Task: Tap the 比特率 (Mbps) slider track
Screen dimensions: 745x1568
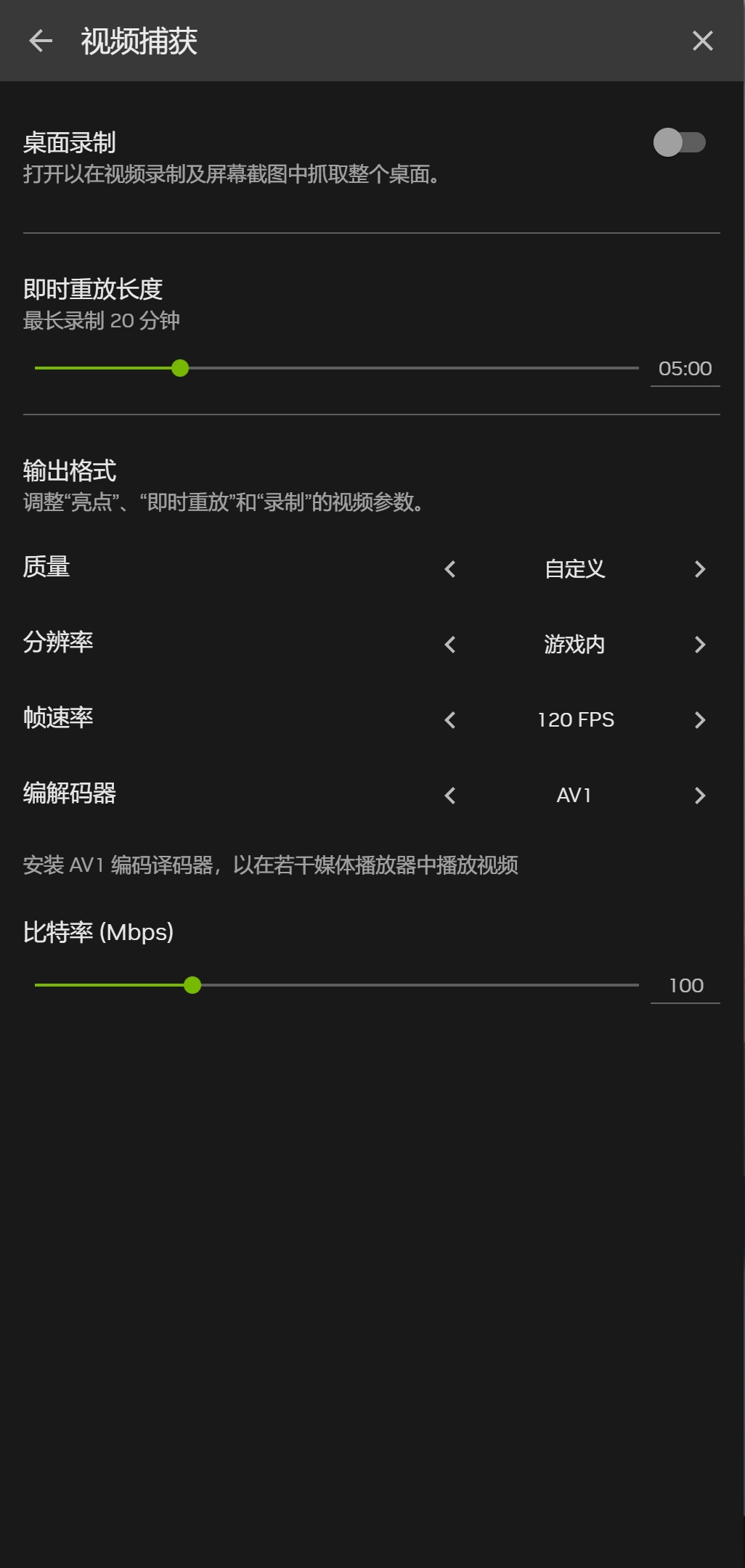Action: 414,985
